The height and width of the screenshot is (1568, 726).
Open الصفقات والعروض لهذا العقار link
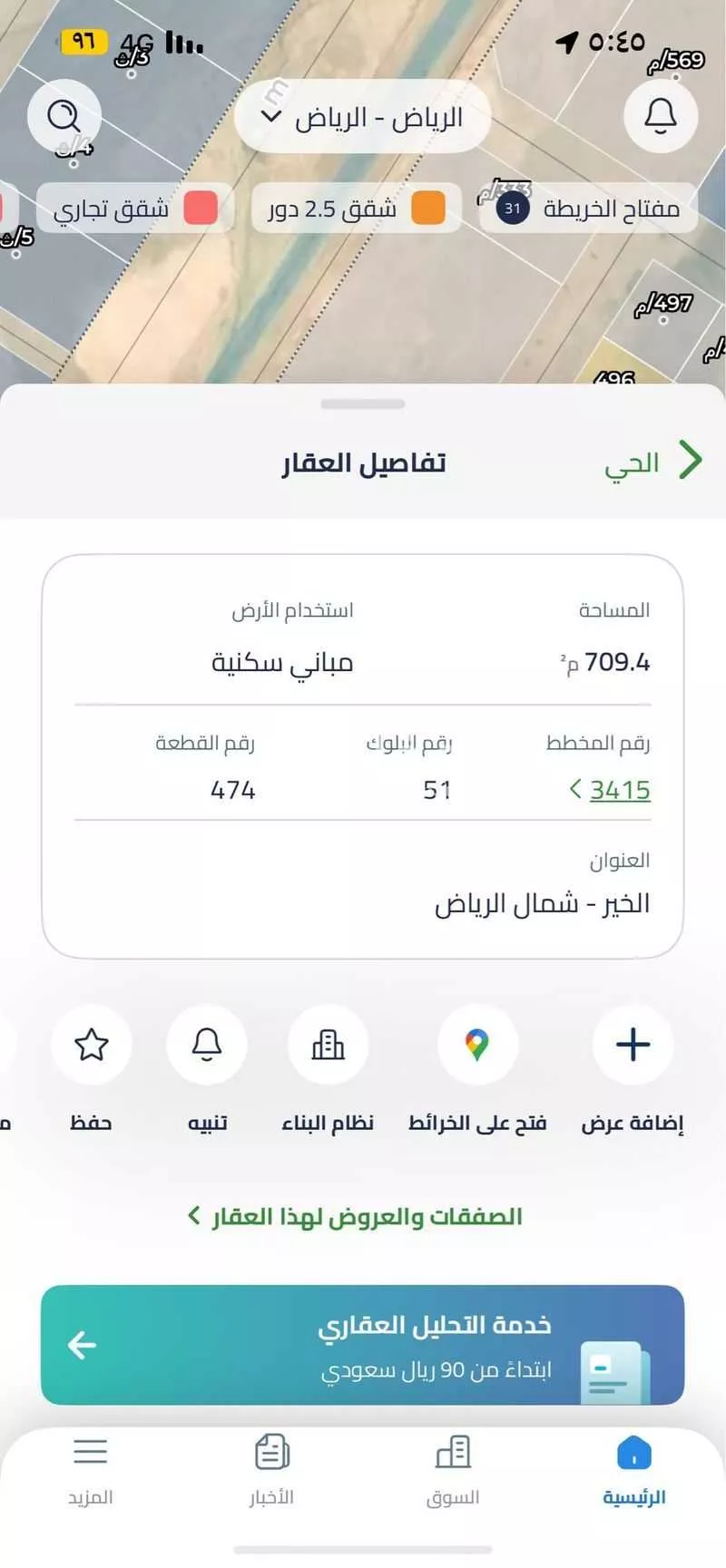point(362,1217)
